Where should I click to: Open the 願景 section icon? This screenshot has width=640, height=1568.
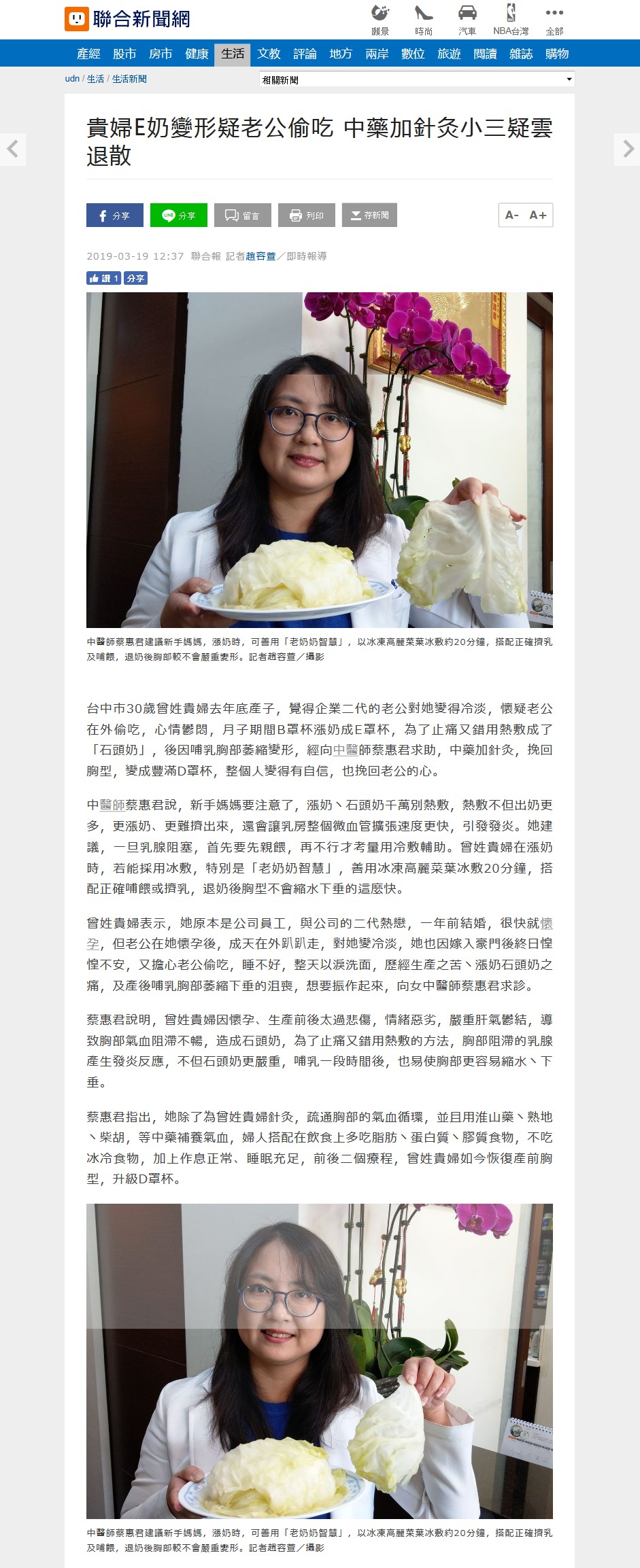(x=380, y=19)
